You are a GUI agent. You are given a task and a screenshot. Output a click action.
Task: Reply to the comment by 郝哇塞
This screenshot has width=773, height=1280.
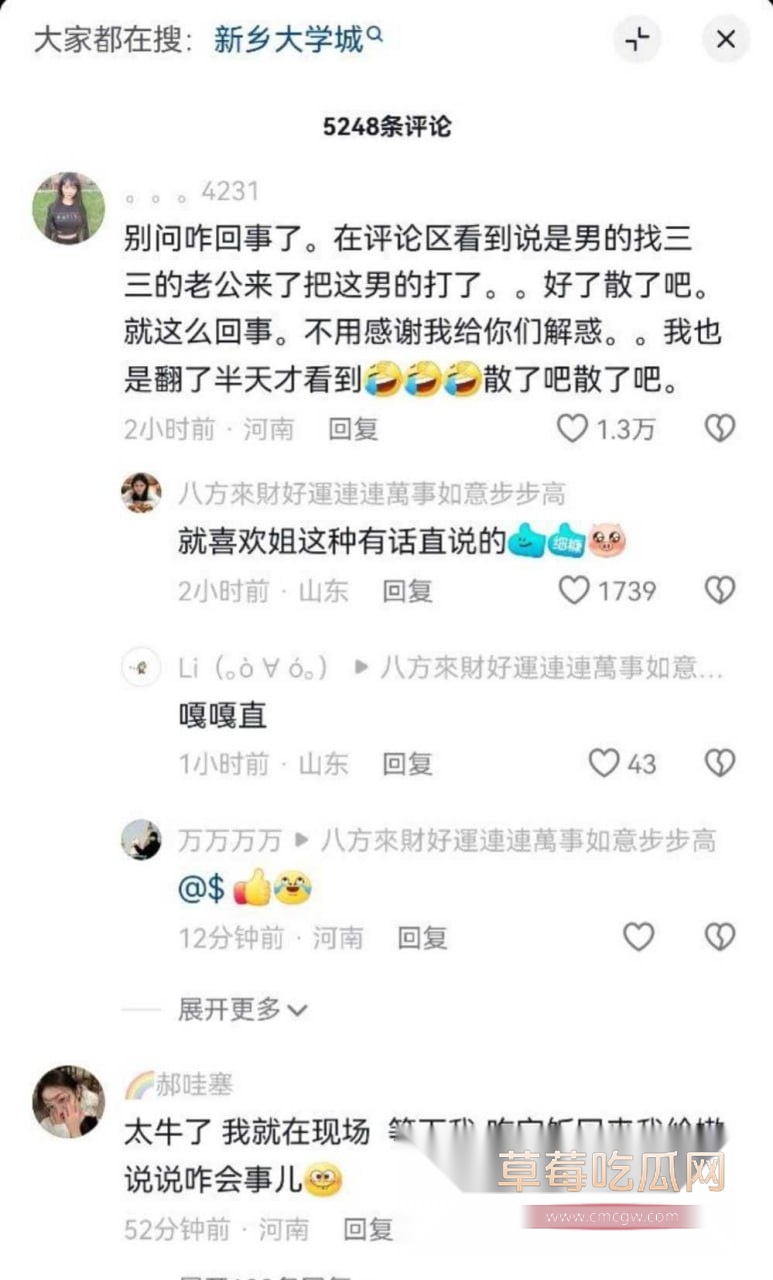tap(368, 1228)
